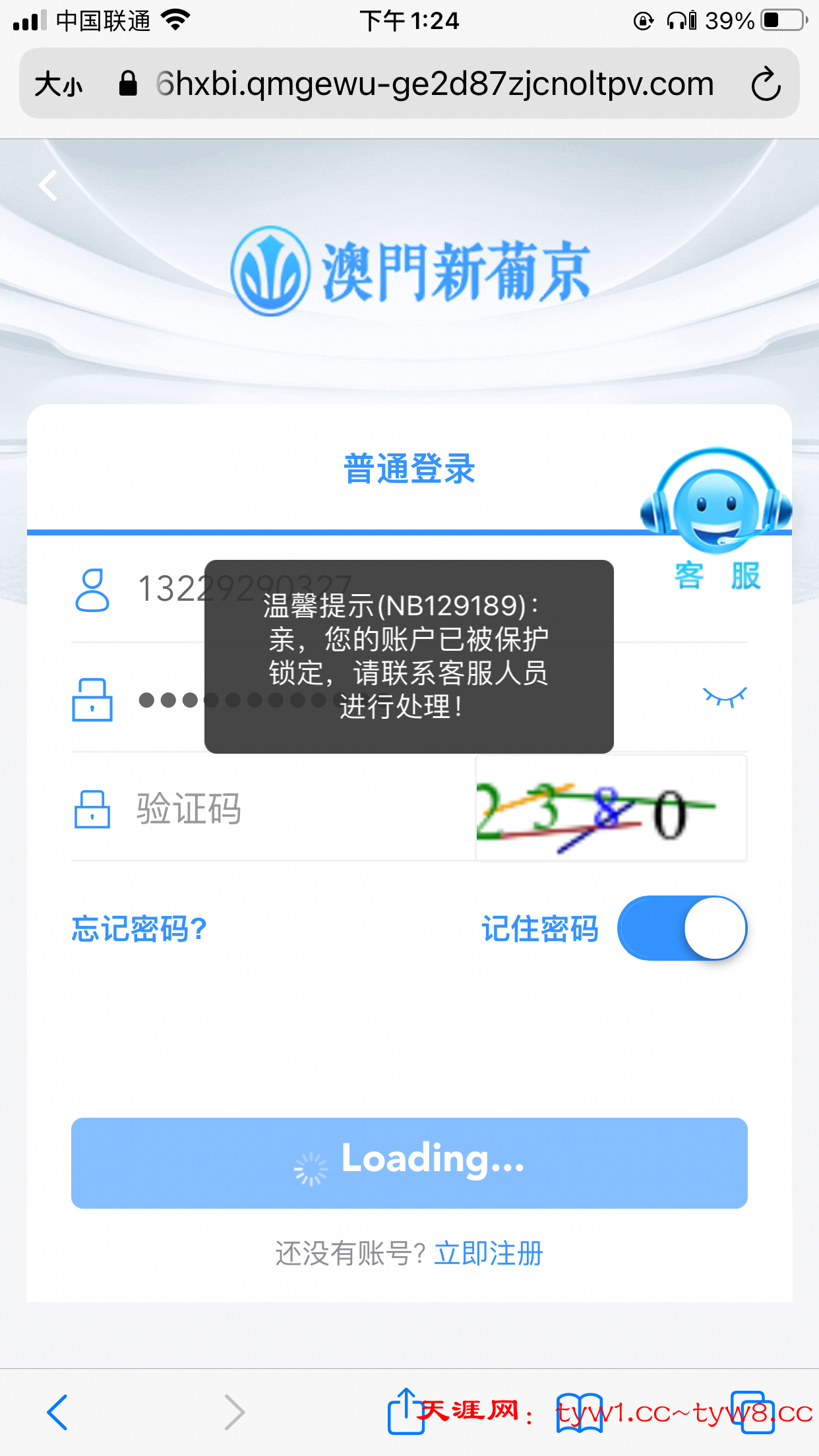Open Safari bookmarks book icon
This screenshot has width=819, height=1456.
[579, 1412]
